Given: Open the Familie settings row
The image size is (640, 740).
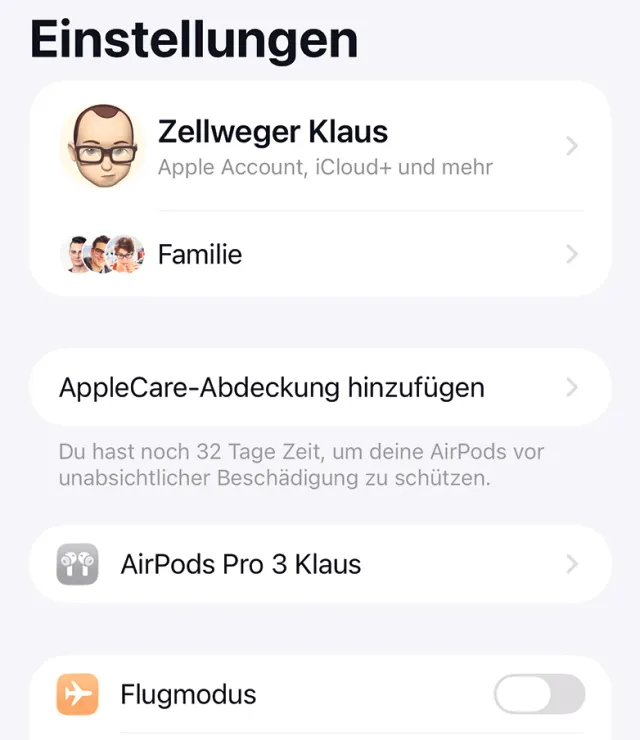Looking at the screenshot, I should pos(320,255).
